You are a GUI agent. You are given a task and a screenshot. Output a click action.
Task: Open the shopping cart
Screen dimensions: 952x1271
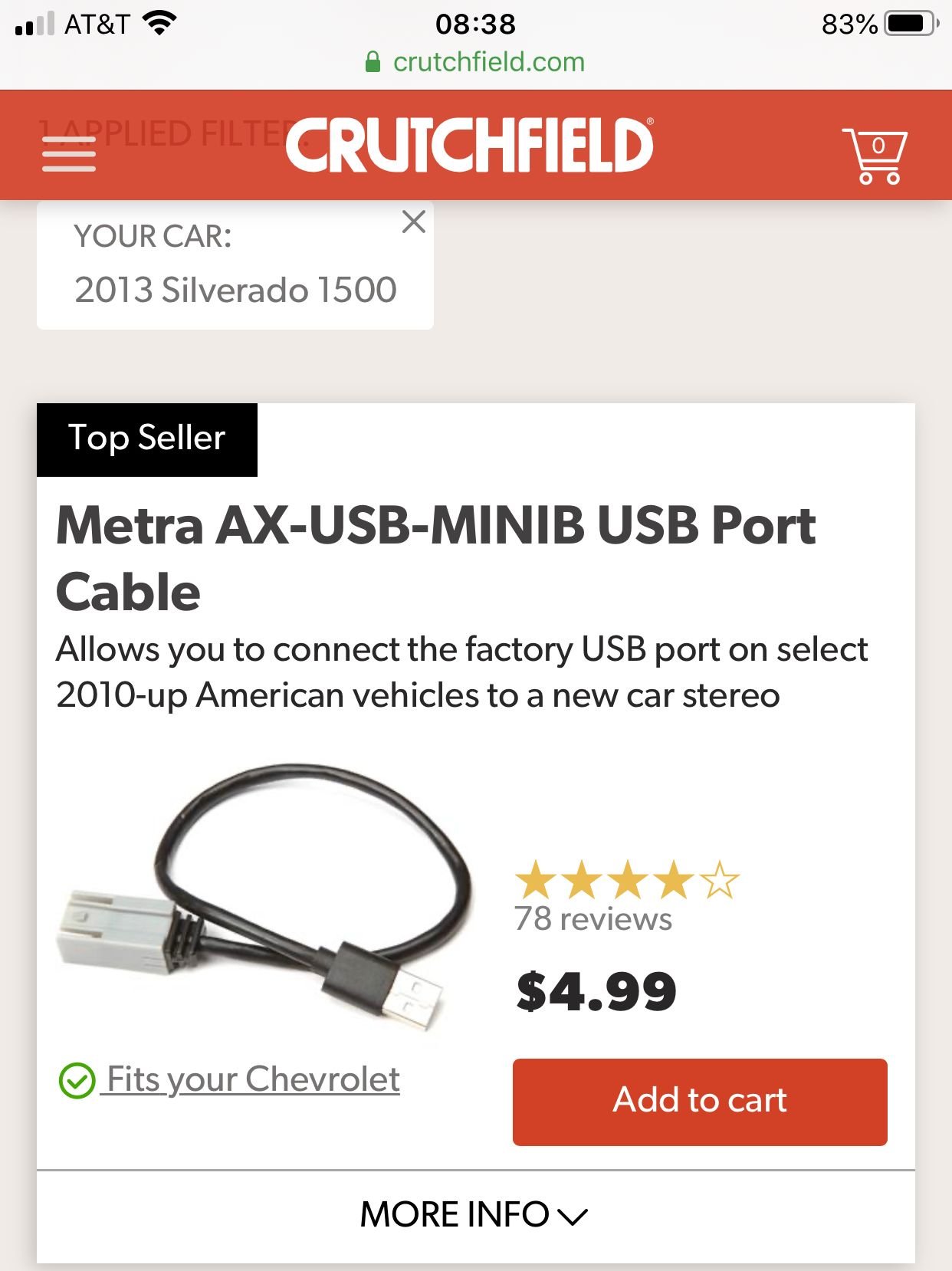pos(875,156)
